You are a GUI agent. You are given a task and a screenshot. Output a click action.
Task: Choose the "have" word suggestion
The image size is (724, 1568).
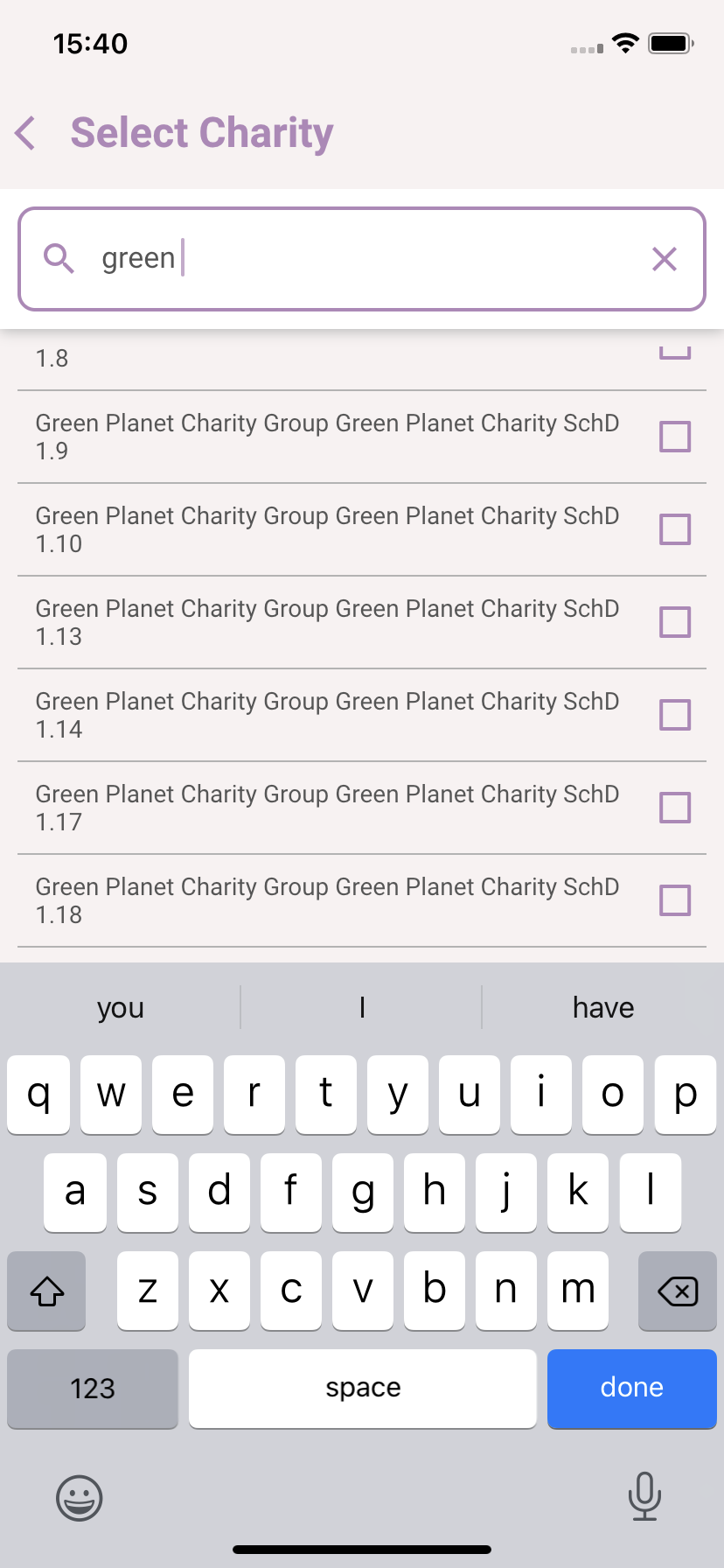603,1008
